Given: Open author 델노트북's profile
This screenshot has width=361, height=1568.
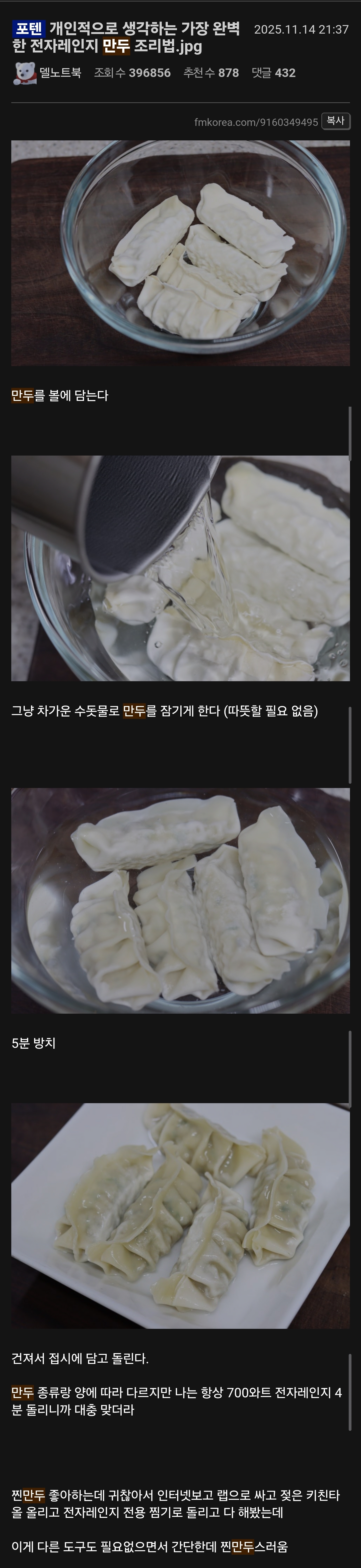Looking at the screenshot, I should pos(60,73).
